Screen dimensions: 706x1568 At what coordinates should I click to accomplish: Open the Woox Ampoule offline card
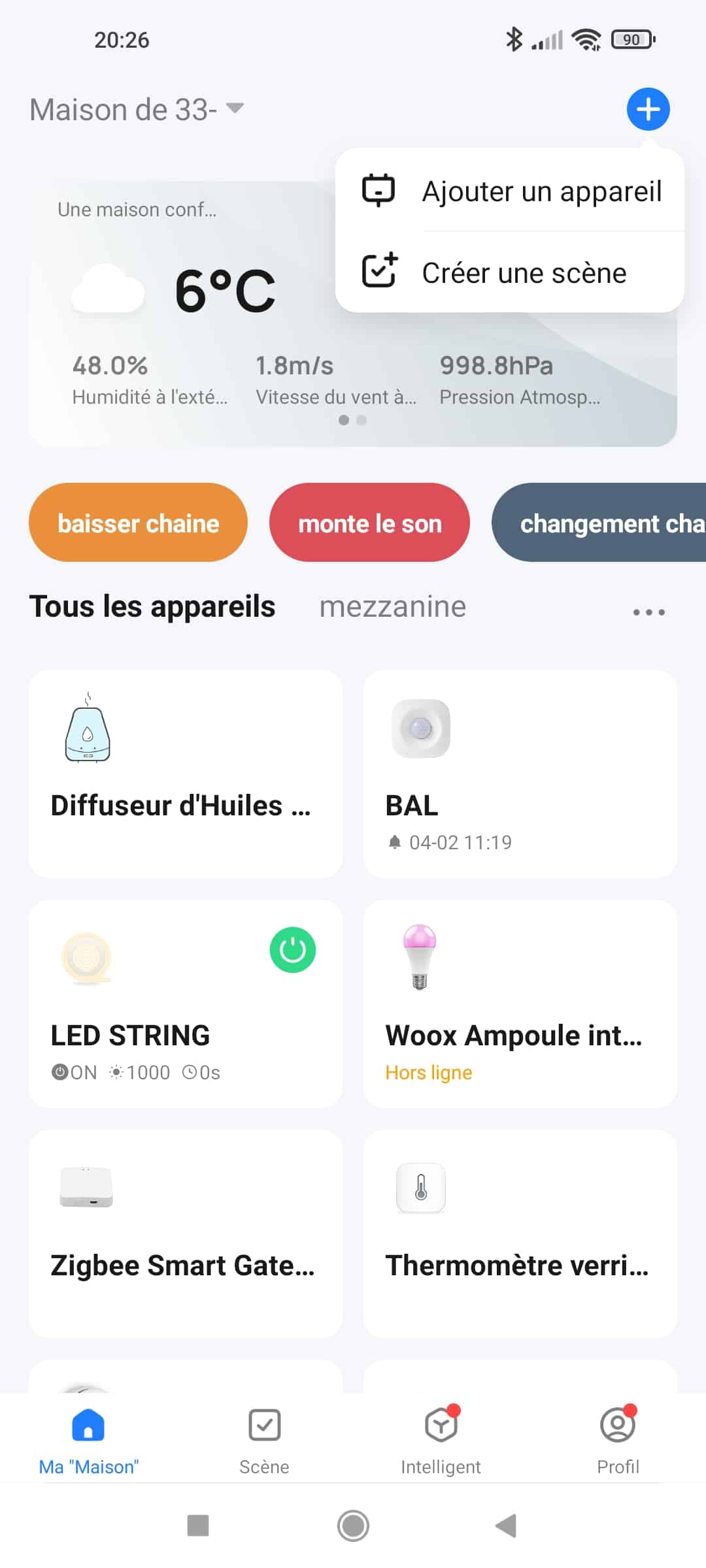[x=520, y=1004]
